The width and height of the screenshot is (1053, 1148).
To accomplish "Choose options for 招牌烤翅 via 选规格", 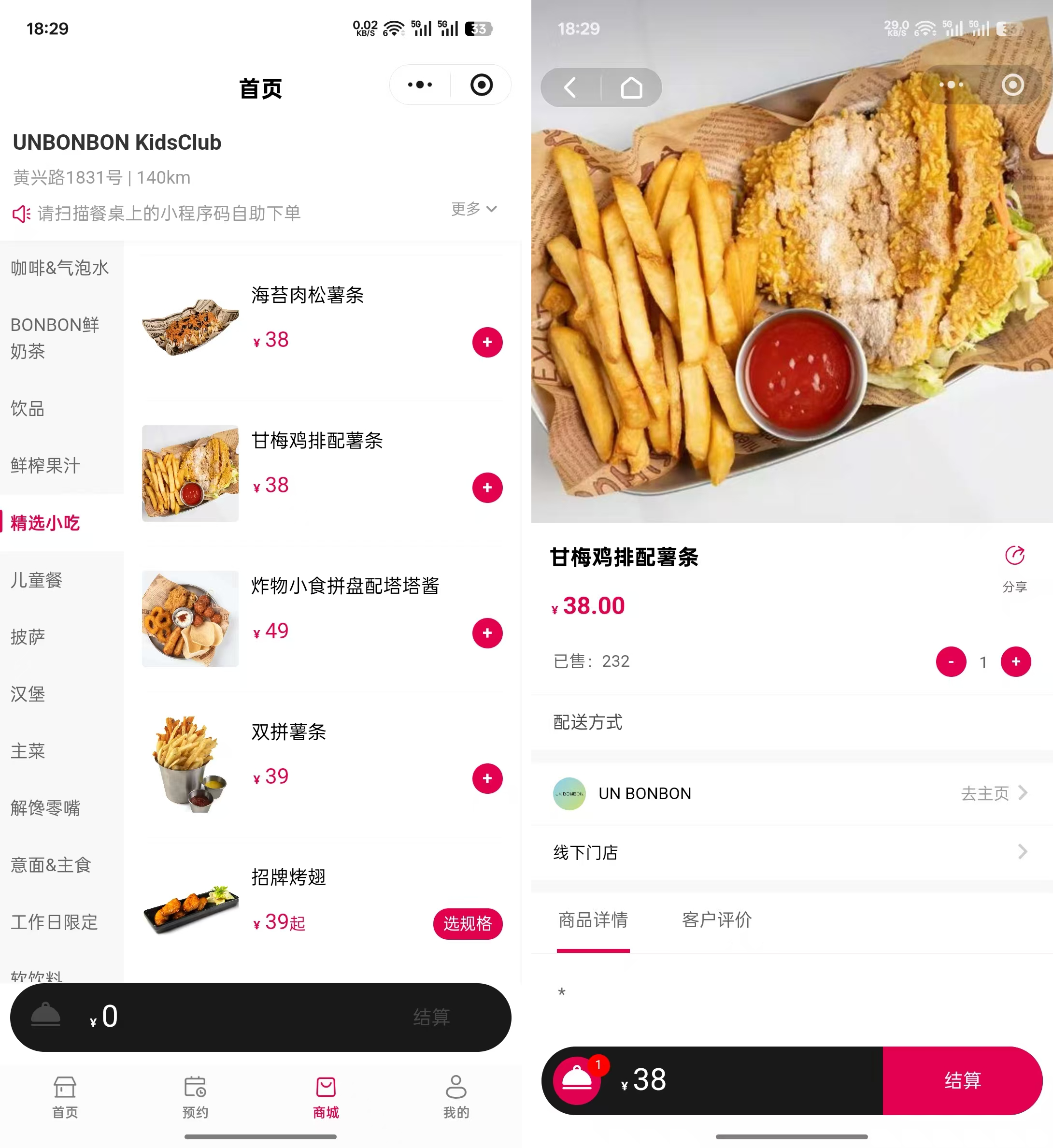I will click(467, 923).
